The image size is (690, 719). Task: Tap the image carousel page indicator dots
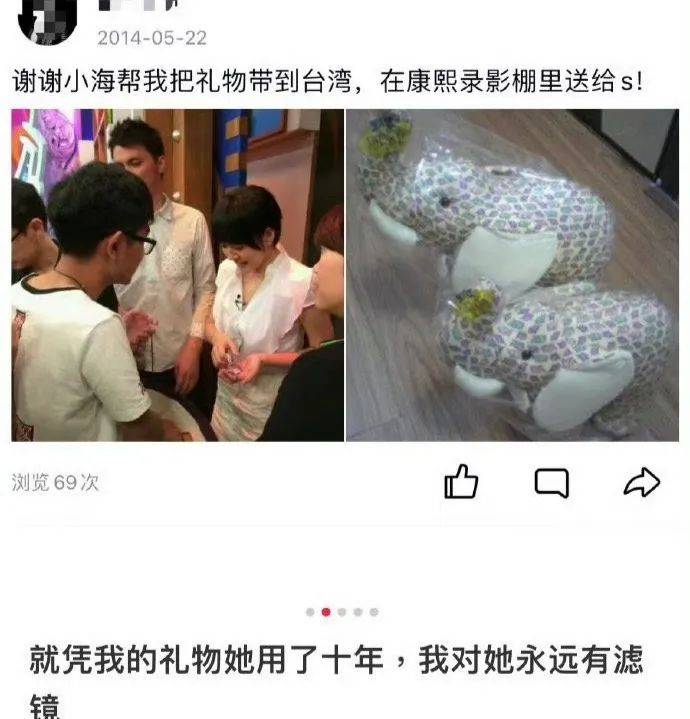click(342, 611)
